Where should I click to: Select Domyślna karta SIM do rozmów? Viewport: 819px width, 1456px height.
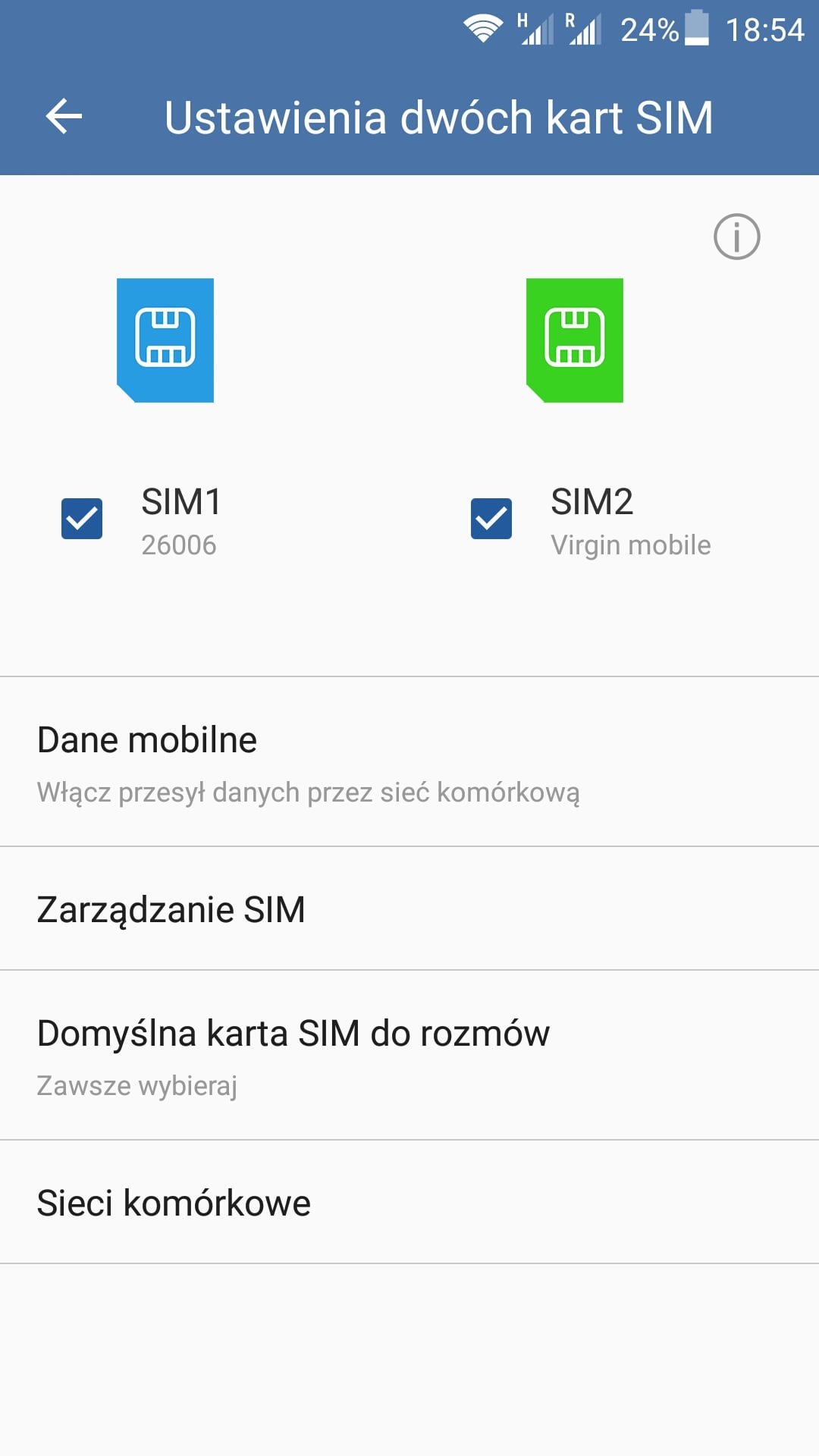409,1056
